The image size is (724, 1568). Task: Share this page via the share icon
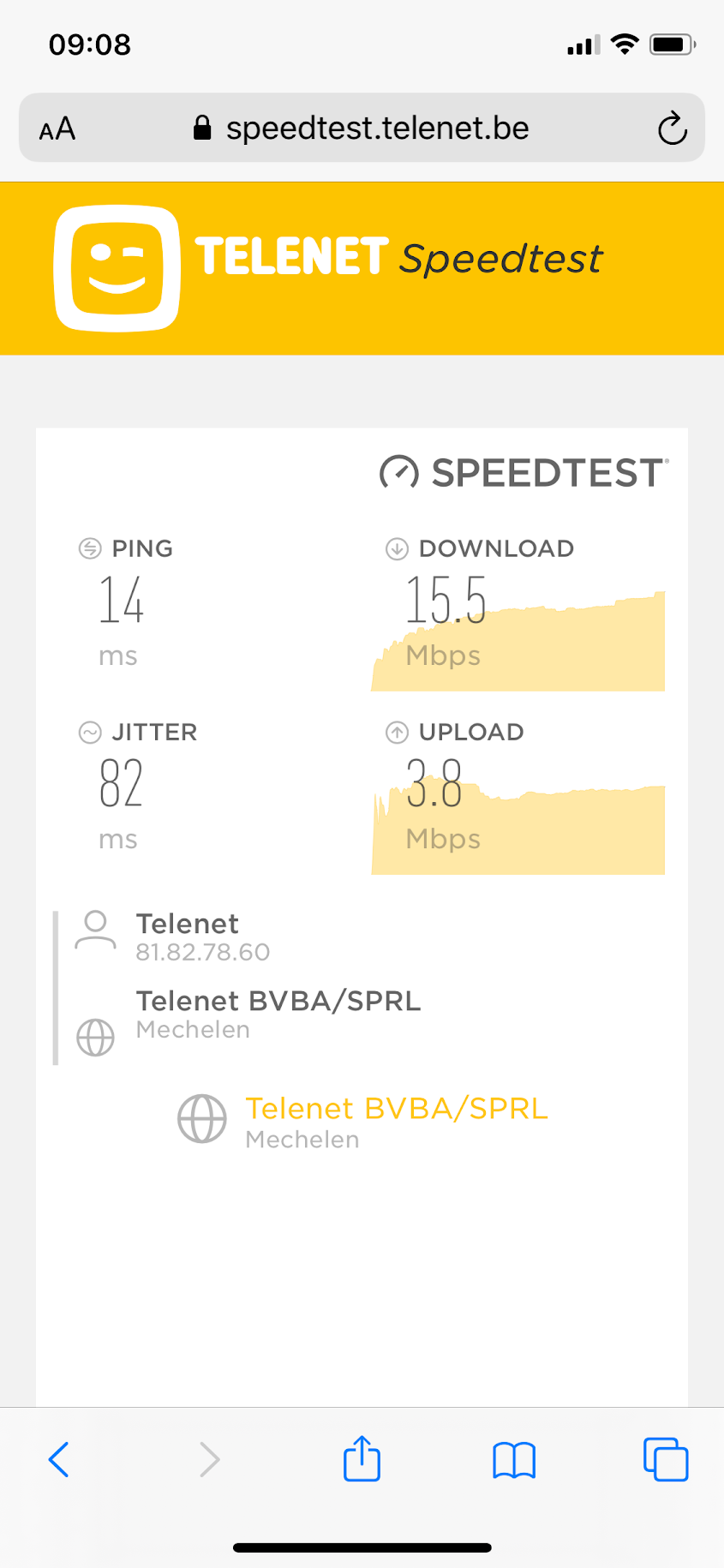point(362,1458)
